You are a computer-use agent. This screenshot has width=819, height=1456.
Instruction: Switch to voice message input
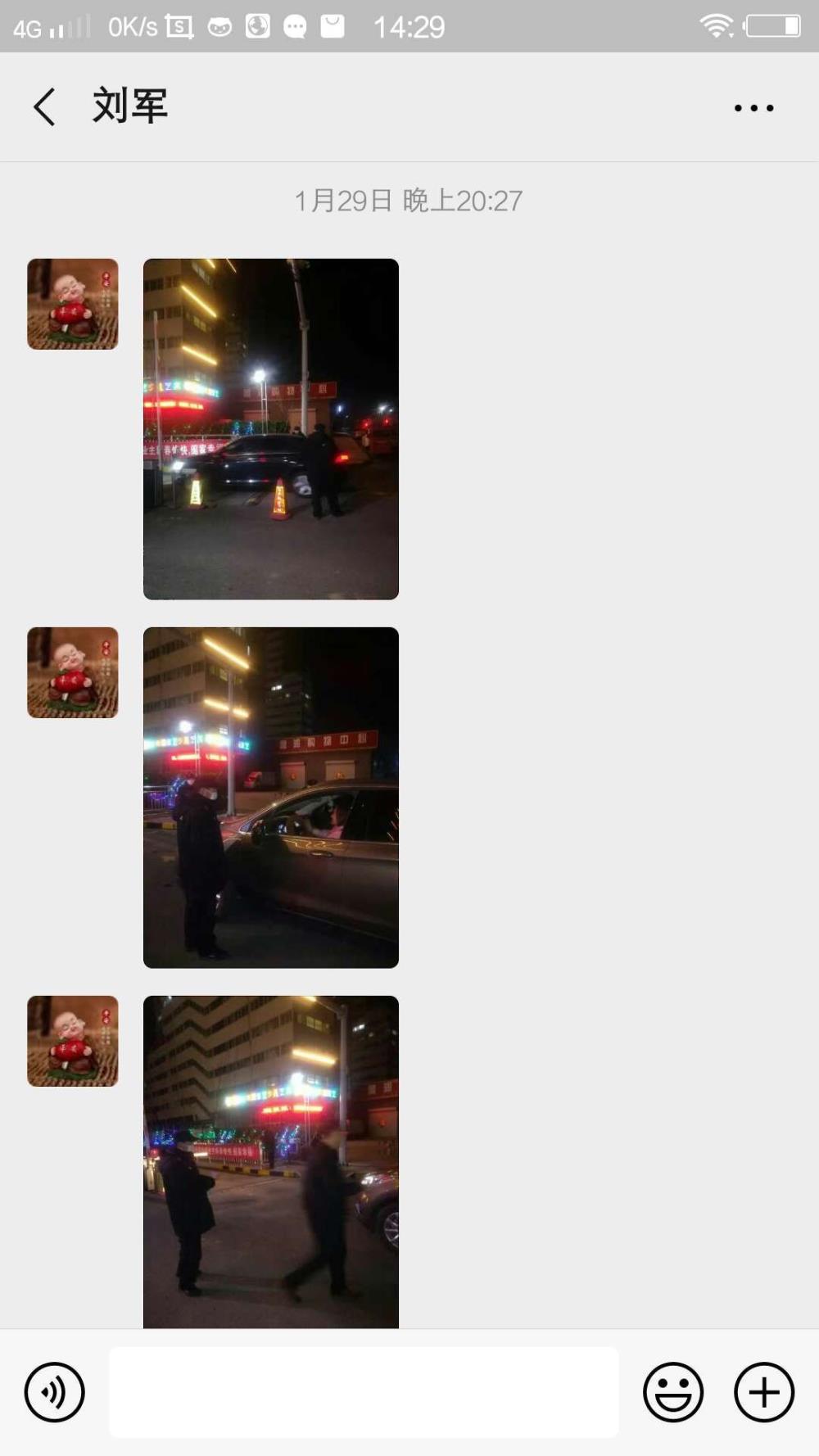click(55, 1392)
